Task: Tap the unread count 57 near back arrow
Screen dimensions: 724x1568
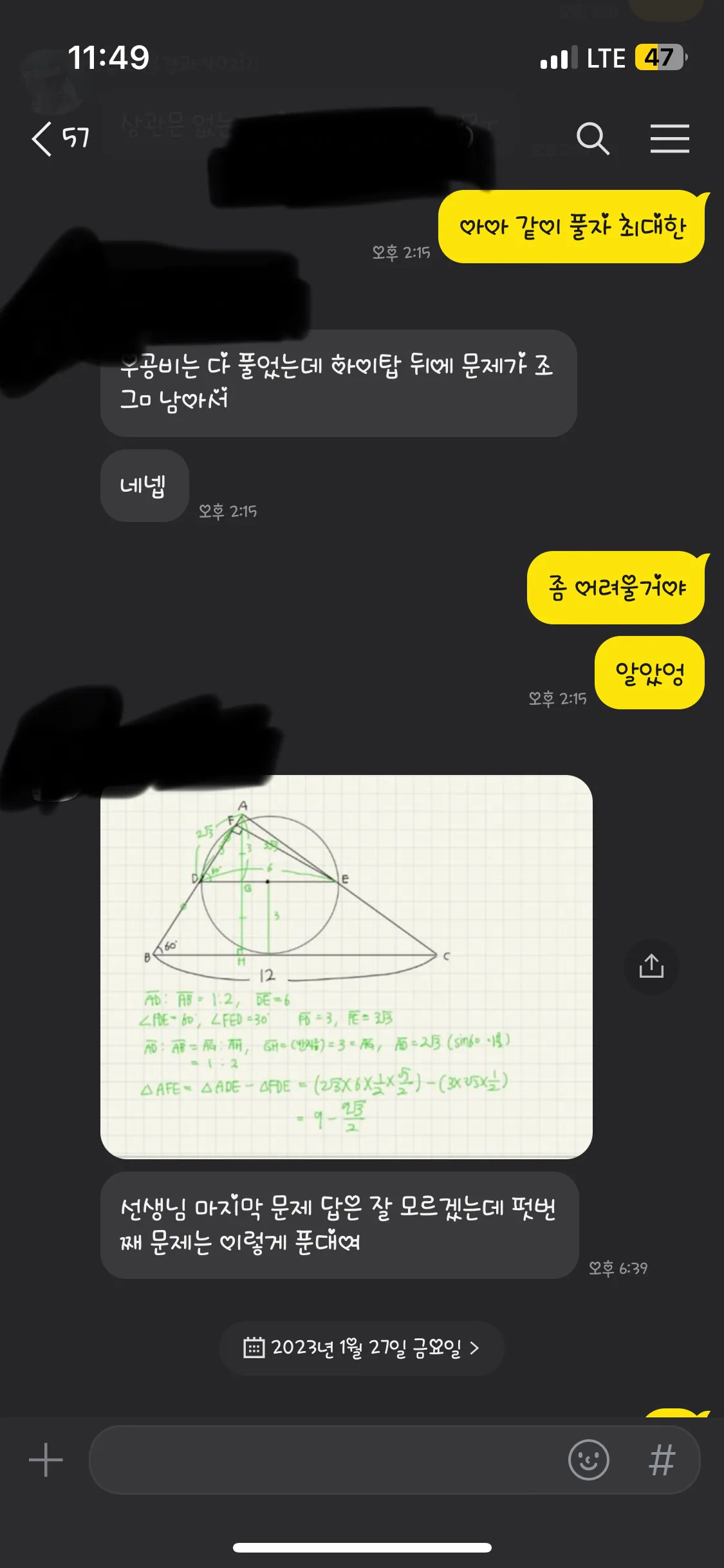Action: [76, 137]
